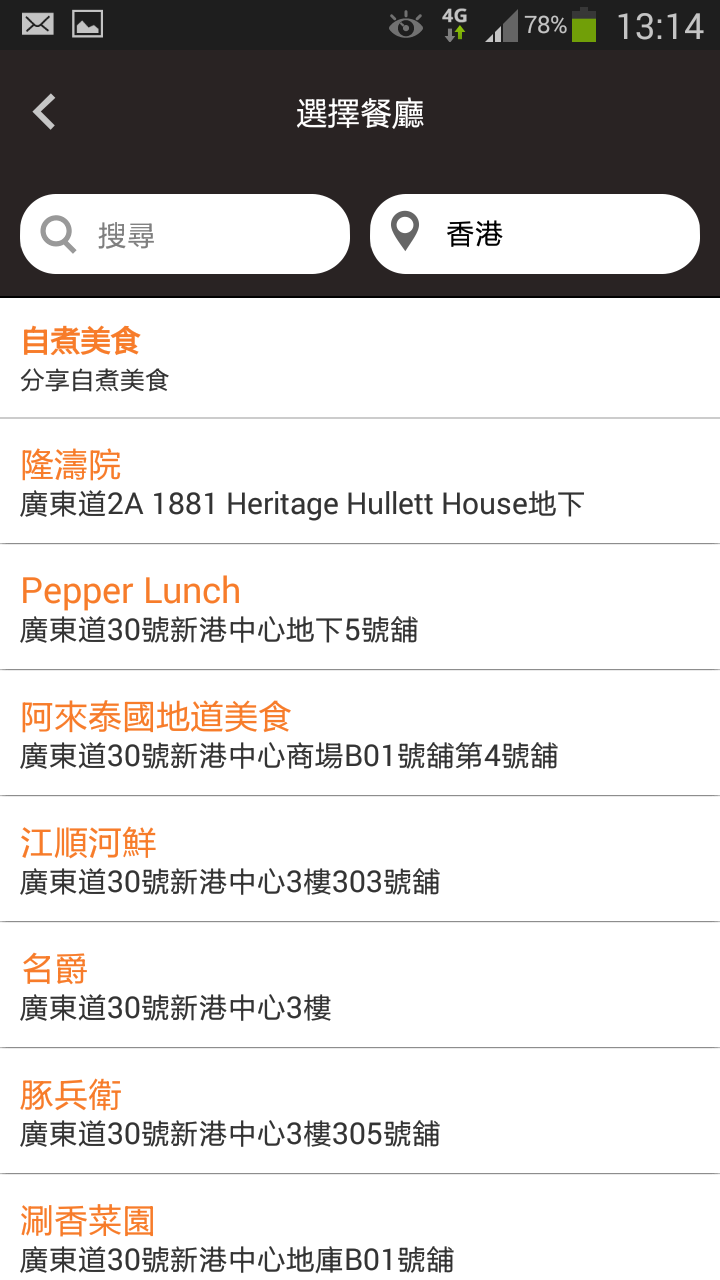Tap the 搜尋 search field
This screenshot has height=1280, width=720.
185,234
